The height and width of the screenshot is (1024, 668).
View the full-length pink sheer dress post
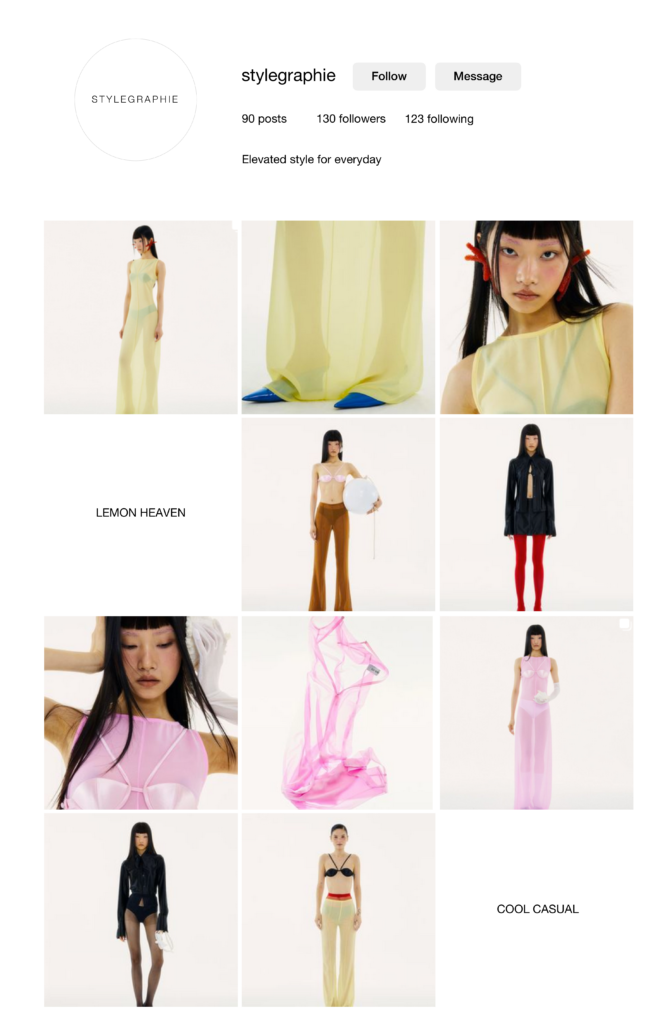pos(536,711)
